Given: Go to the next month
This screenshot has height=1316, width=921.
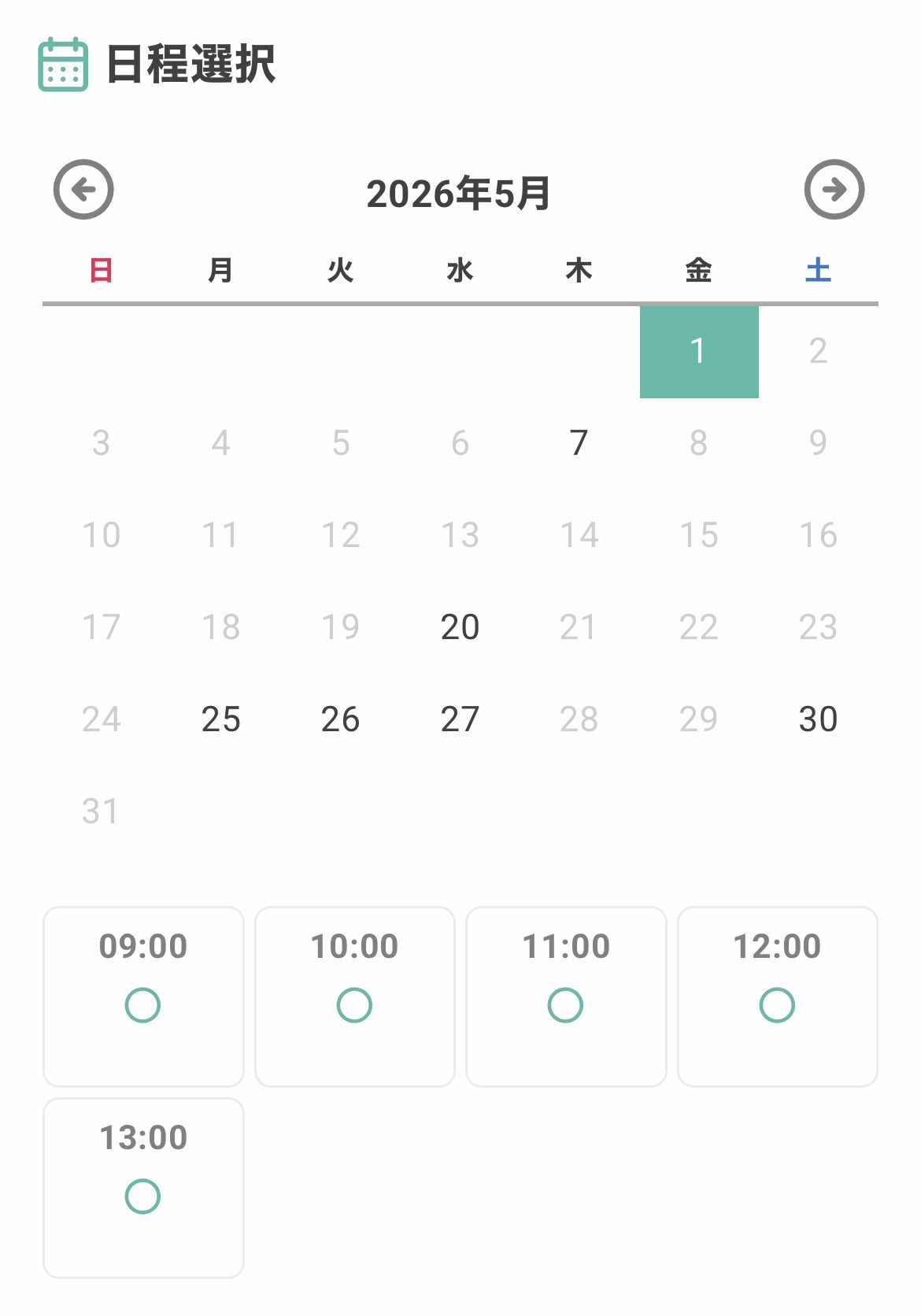Looking at the screenshot, I should point(834,190).
